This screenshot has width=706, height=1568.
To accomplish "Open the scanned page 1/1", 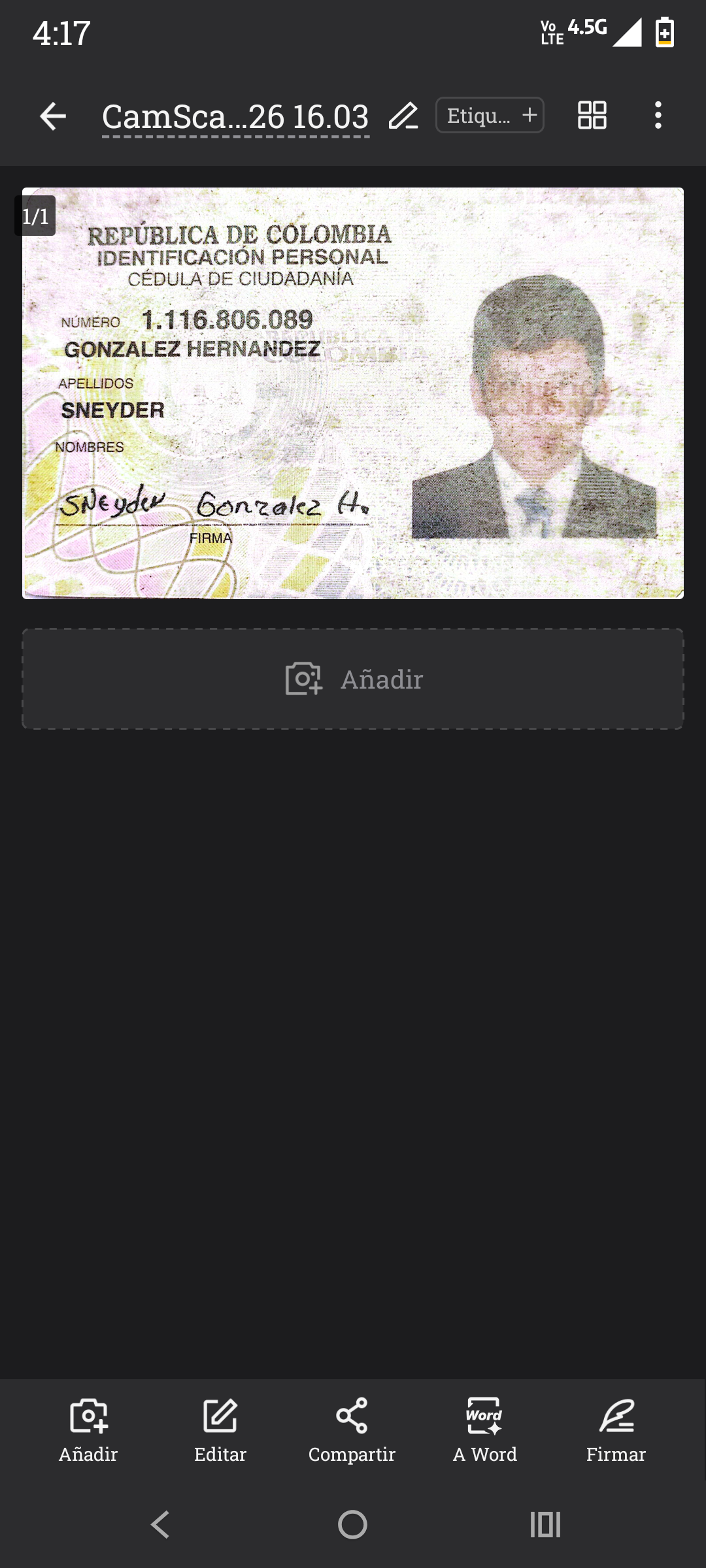I will (x=353, y=393).
